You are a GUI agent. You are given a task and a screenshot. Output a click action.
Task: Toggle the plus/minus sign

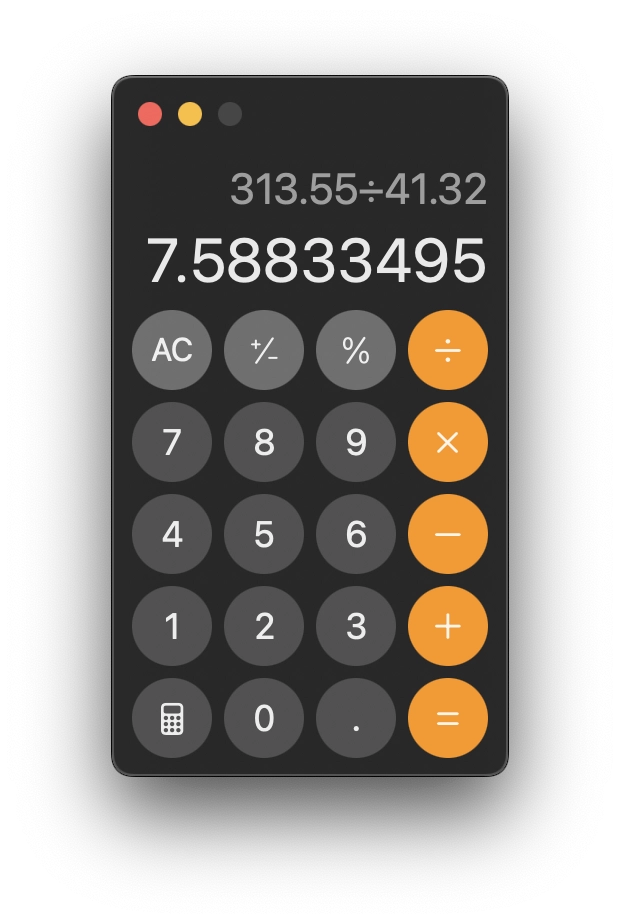coord(264,350)
